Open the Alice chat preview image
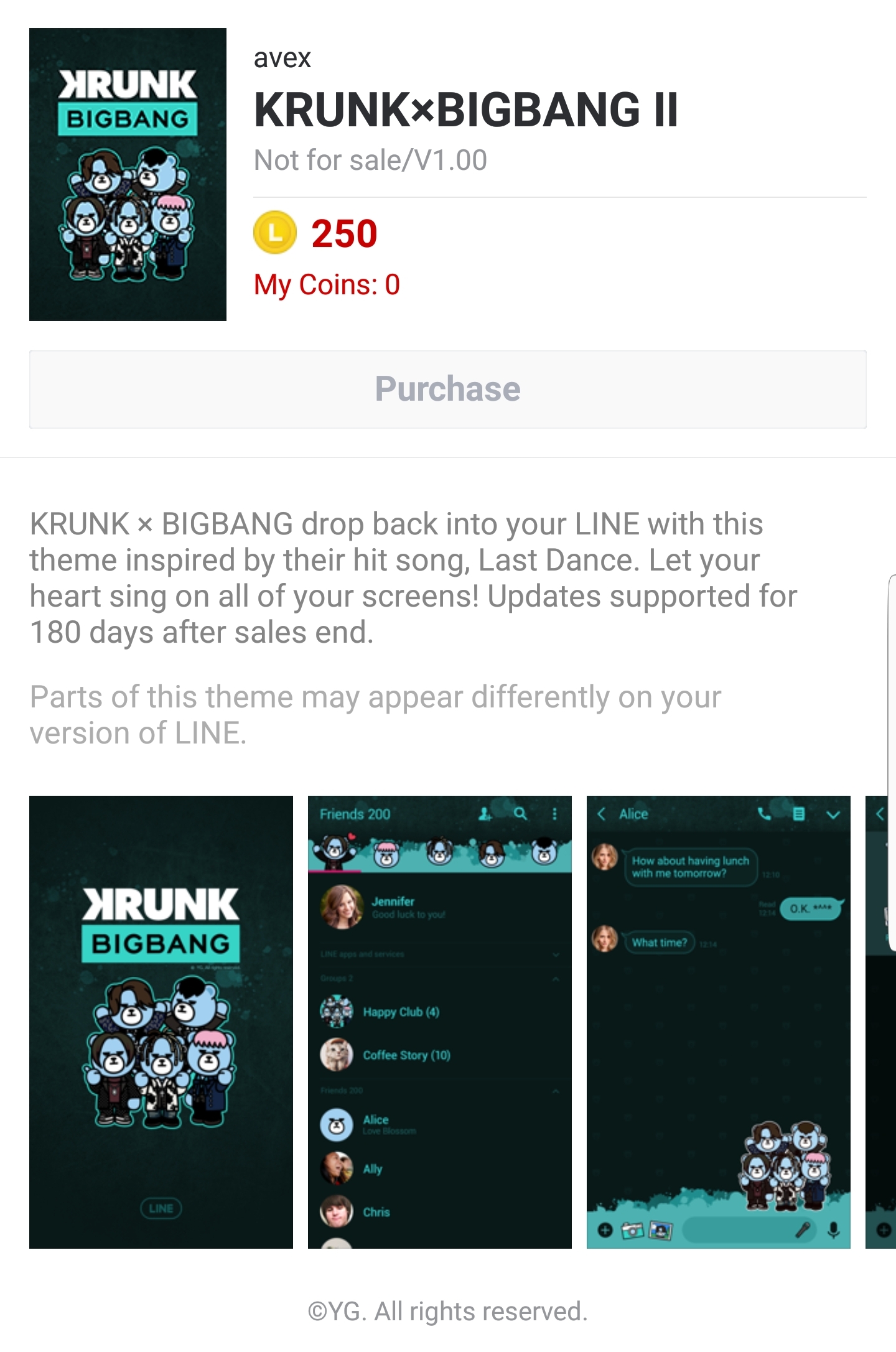The width and height of the screenshot is (896, 1352). coord(718,1022)
